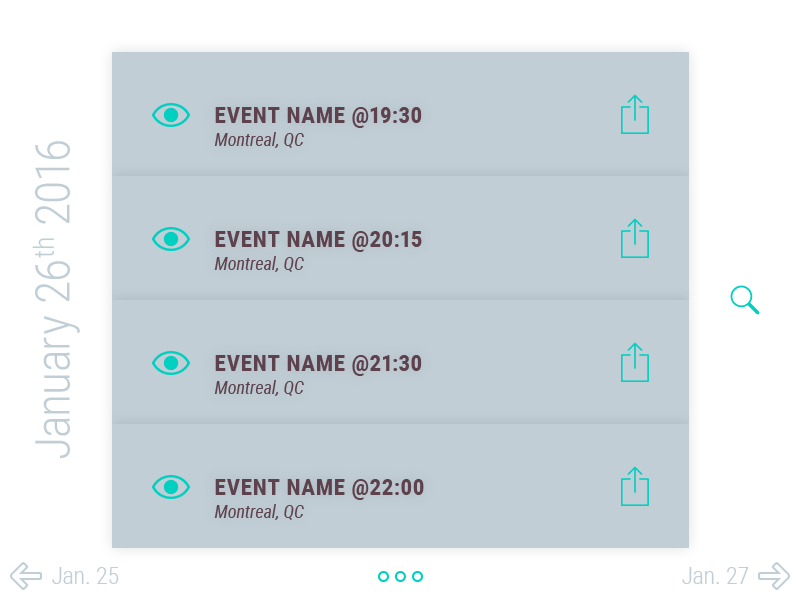
Task: Tap the eye icon for the 21:30 event
Action: click(171, 363)
